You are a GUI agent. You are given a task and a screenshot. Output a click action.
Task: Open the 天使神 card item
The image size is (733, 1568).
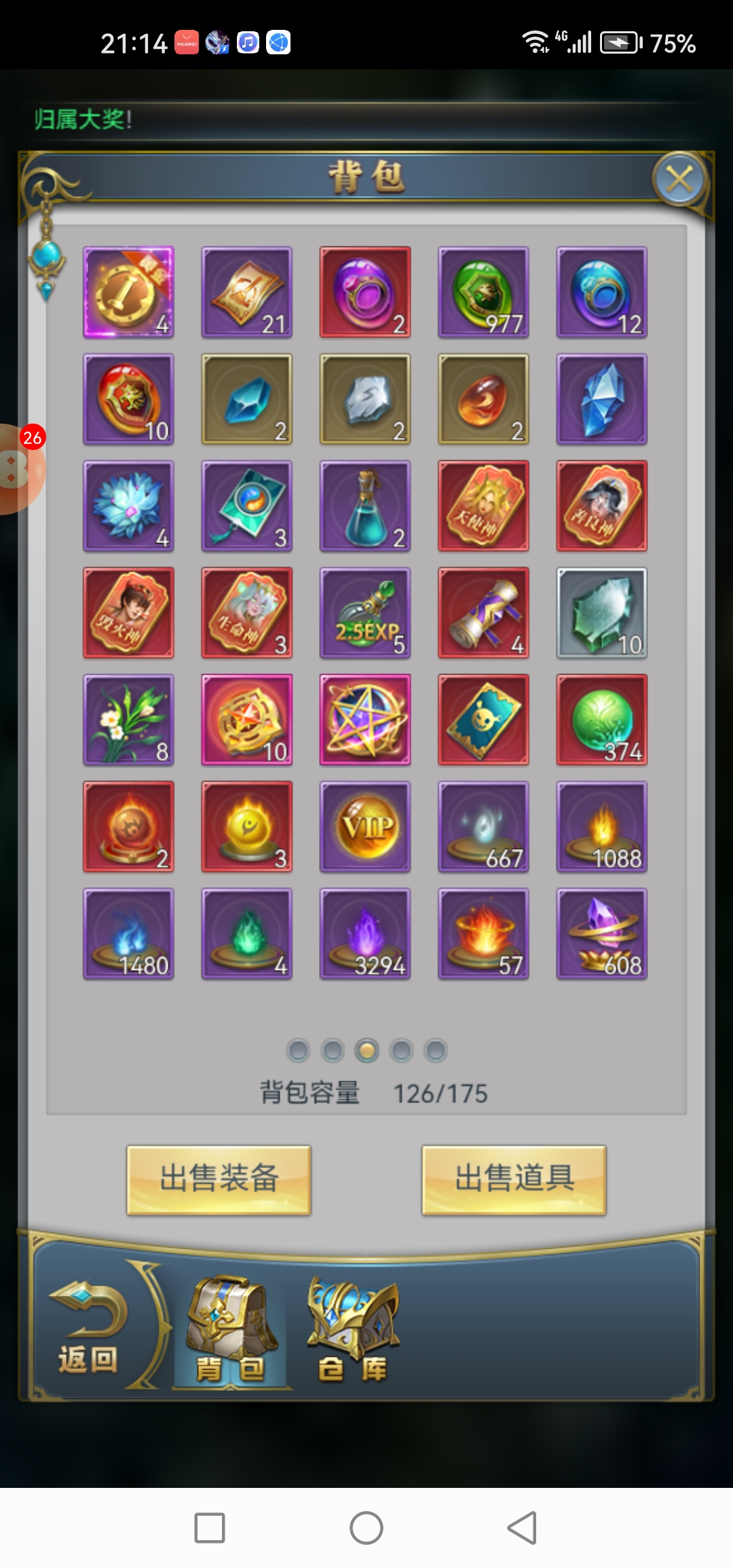[x=483, y=506]
